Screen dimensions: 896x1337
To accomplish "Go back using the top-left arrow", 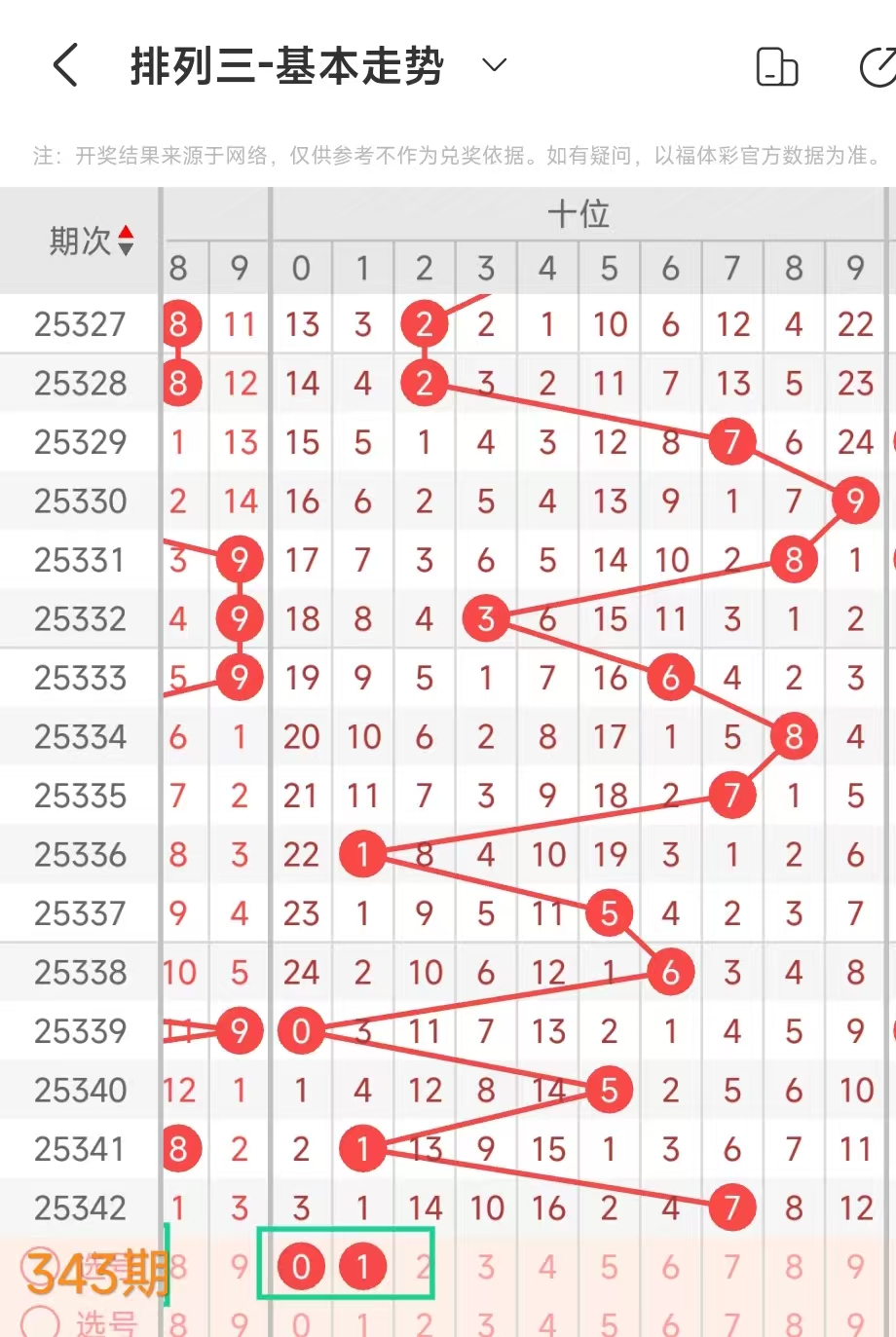I will (65, 66).
